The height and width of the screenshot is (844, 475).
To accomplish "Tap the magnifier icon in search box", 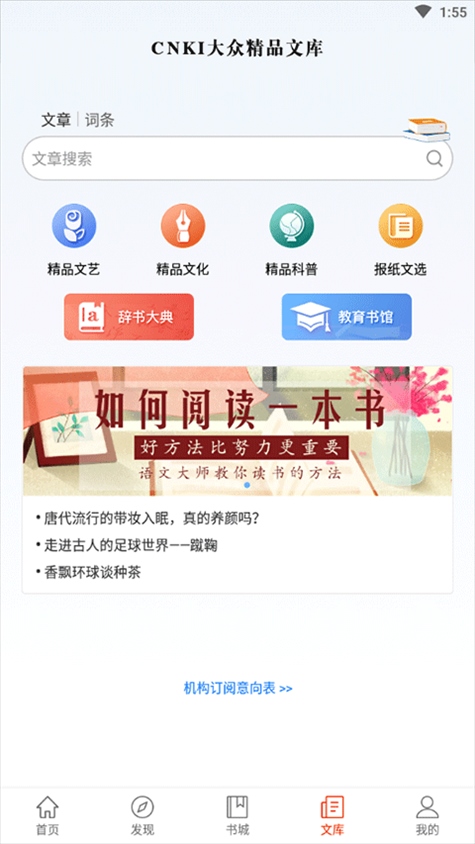I will click(x=434, y=158).
